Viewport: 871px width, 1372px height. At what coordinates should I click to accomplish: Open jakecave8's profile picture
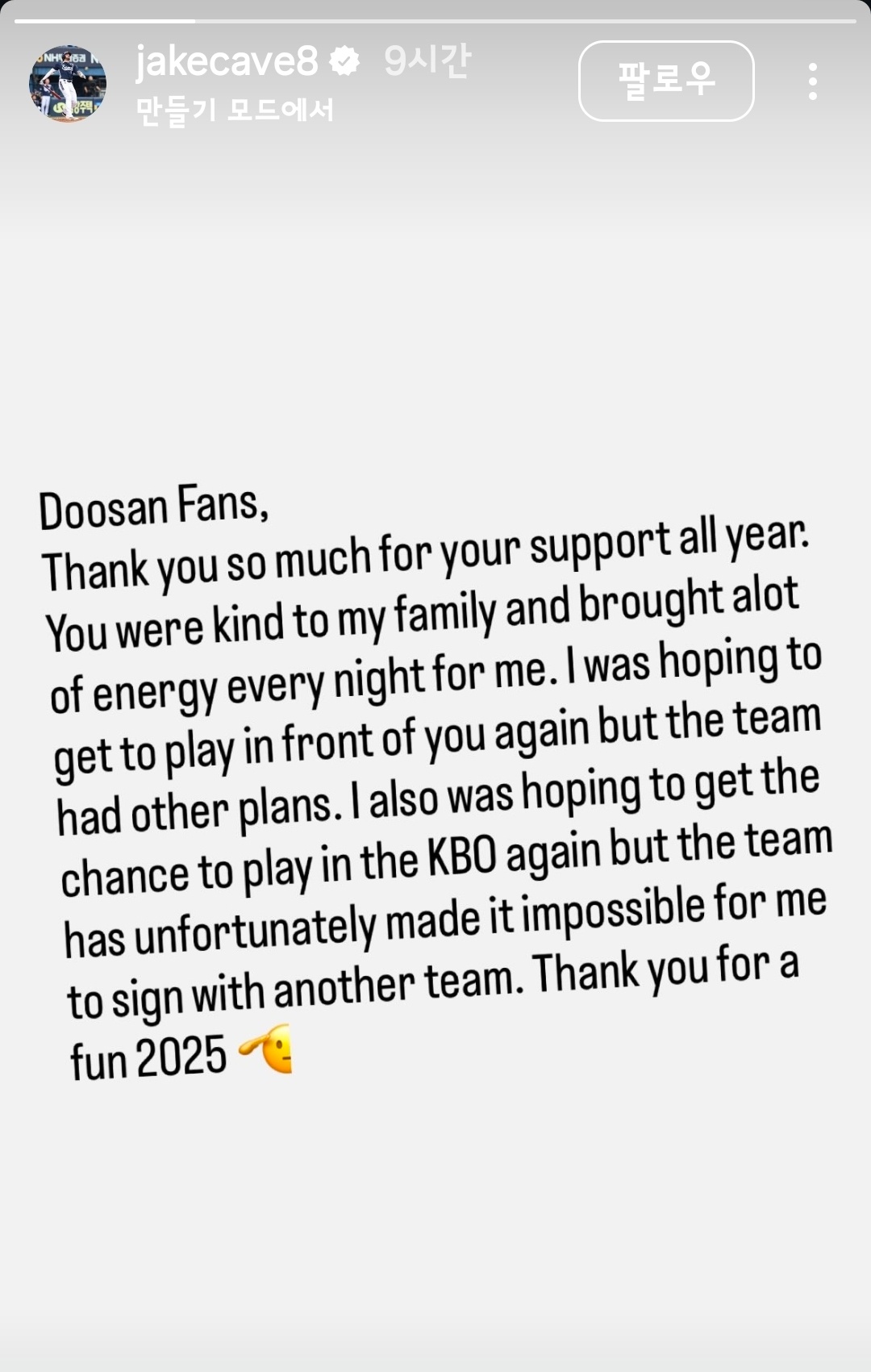click(68, 82)
